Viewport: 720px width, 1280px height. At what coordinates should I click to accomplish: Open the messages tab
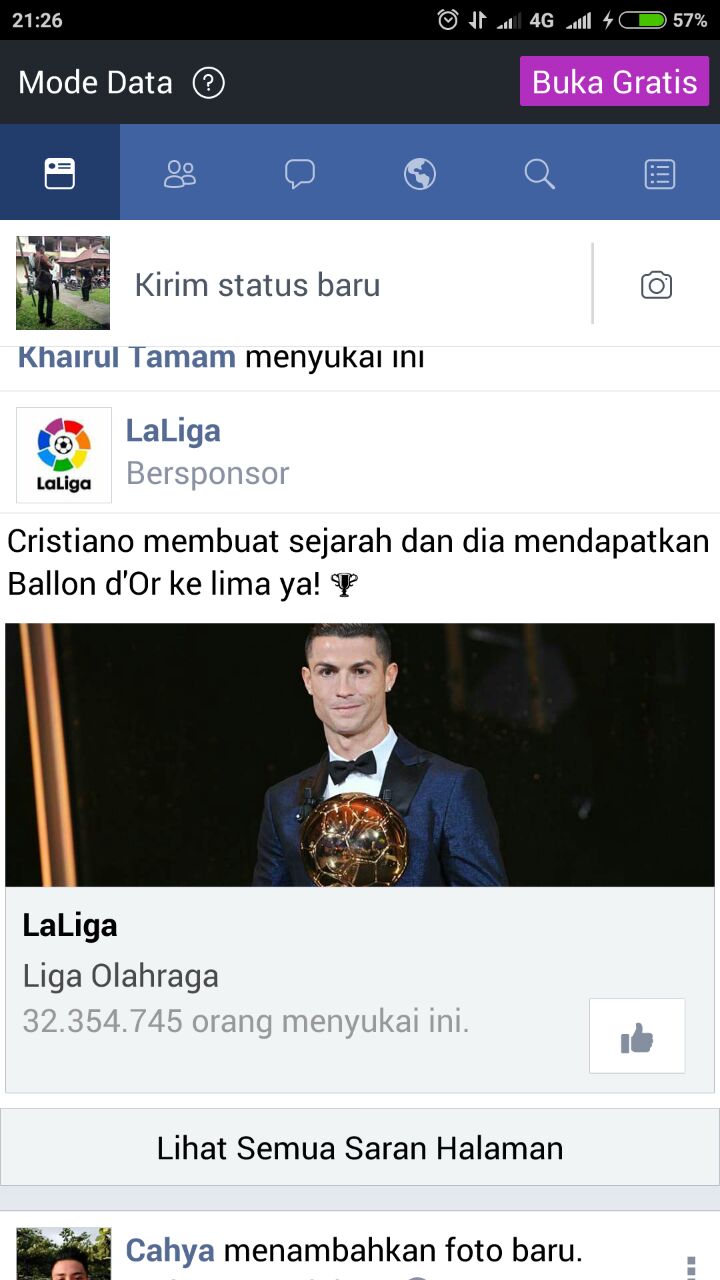(300, 174)
